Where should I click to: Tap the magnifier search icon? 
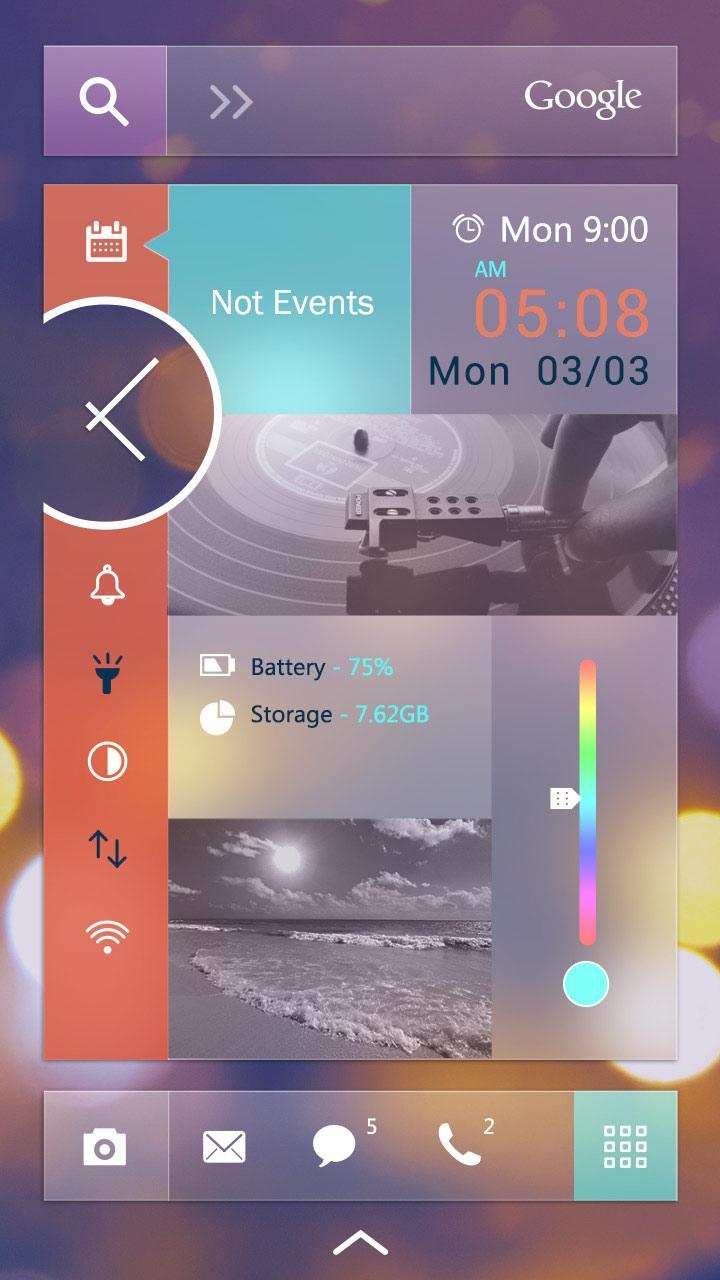(x=105, y=101)
